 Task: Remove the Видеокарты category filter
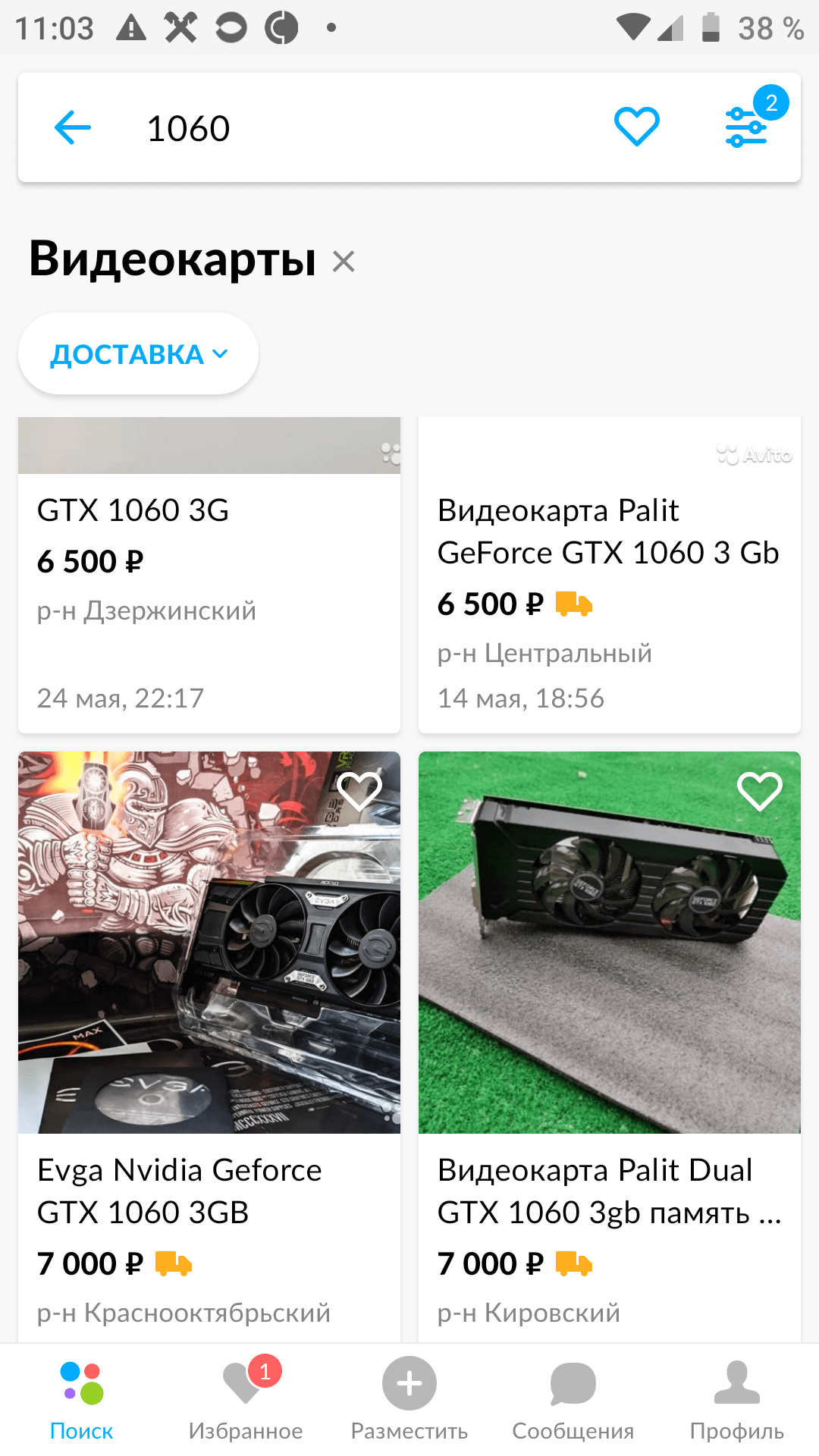[x=344, y=262]
